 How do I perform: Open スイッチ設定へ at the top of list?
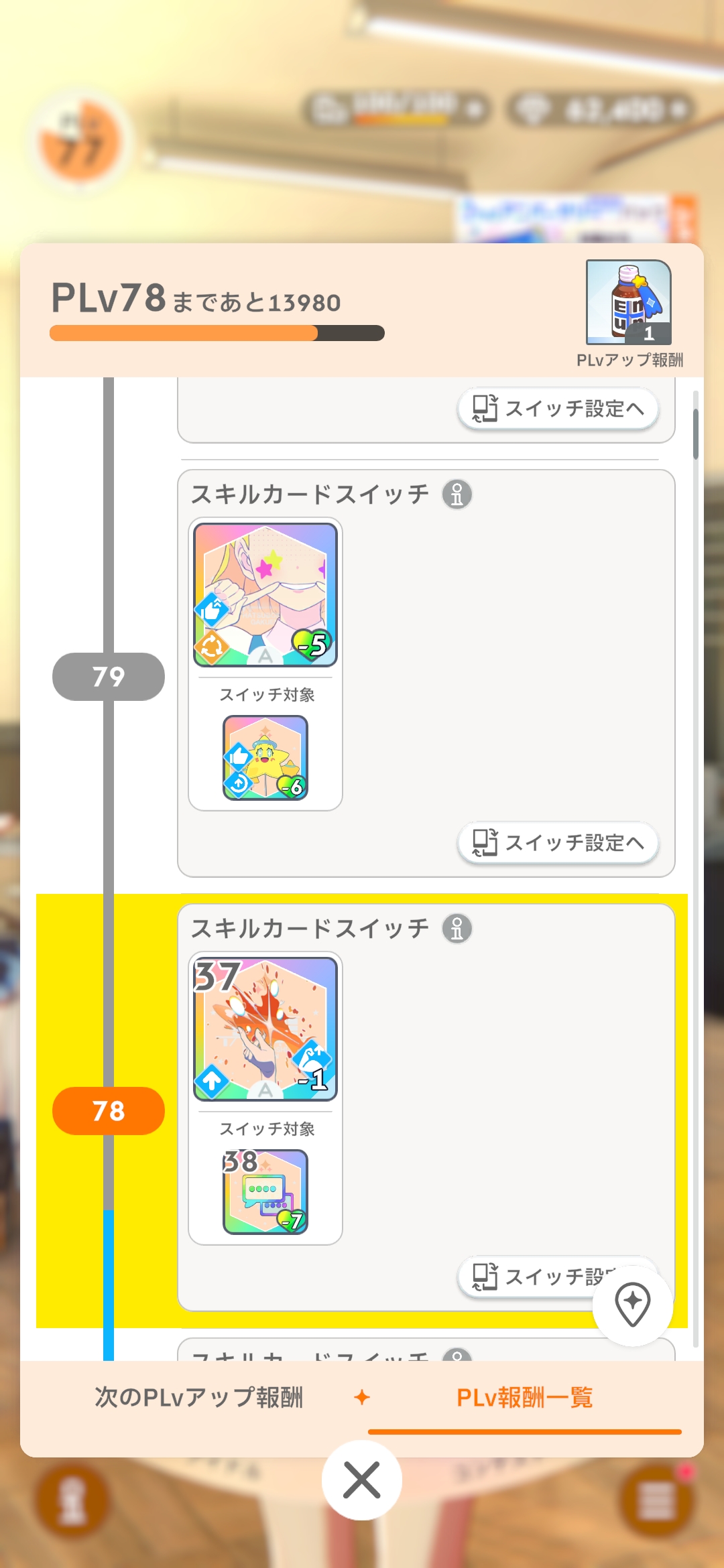coord(558,408)
